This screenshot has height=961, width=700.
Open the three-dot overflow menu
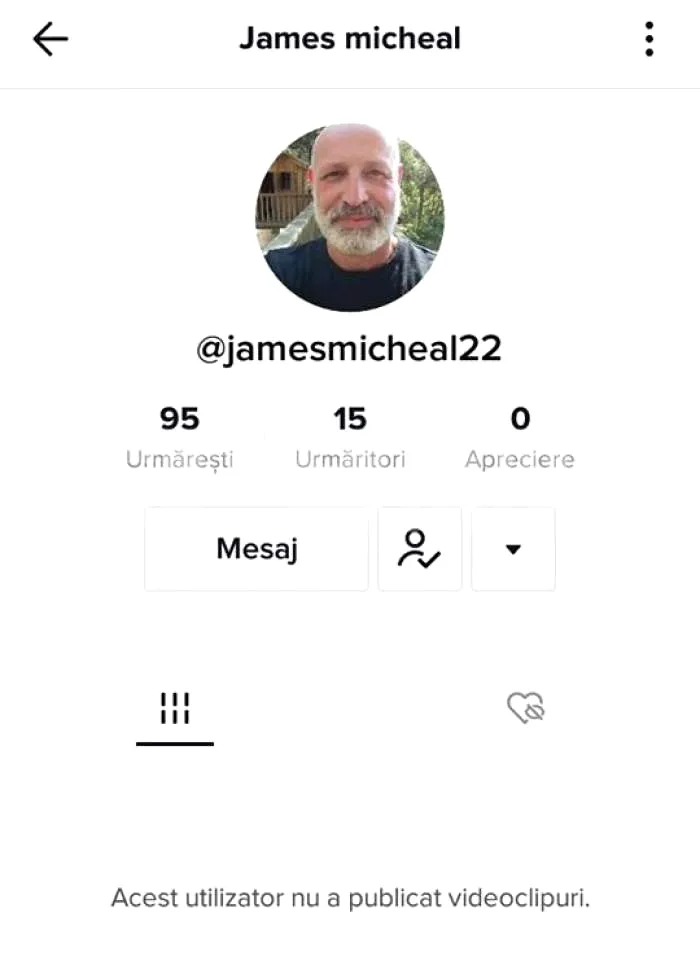click(649, 40)
